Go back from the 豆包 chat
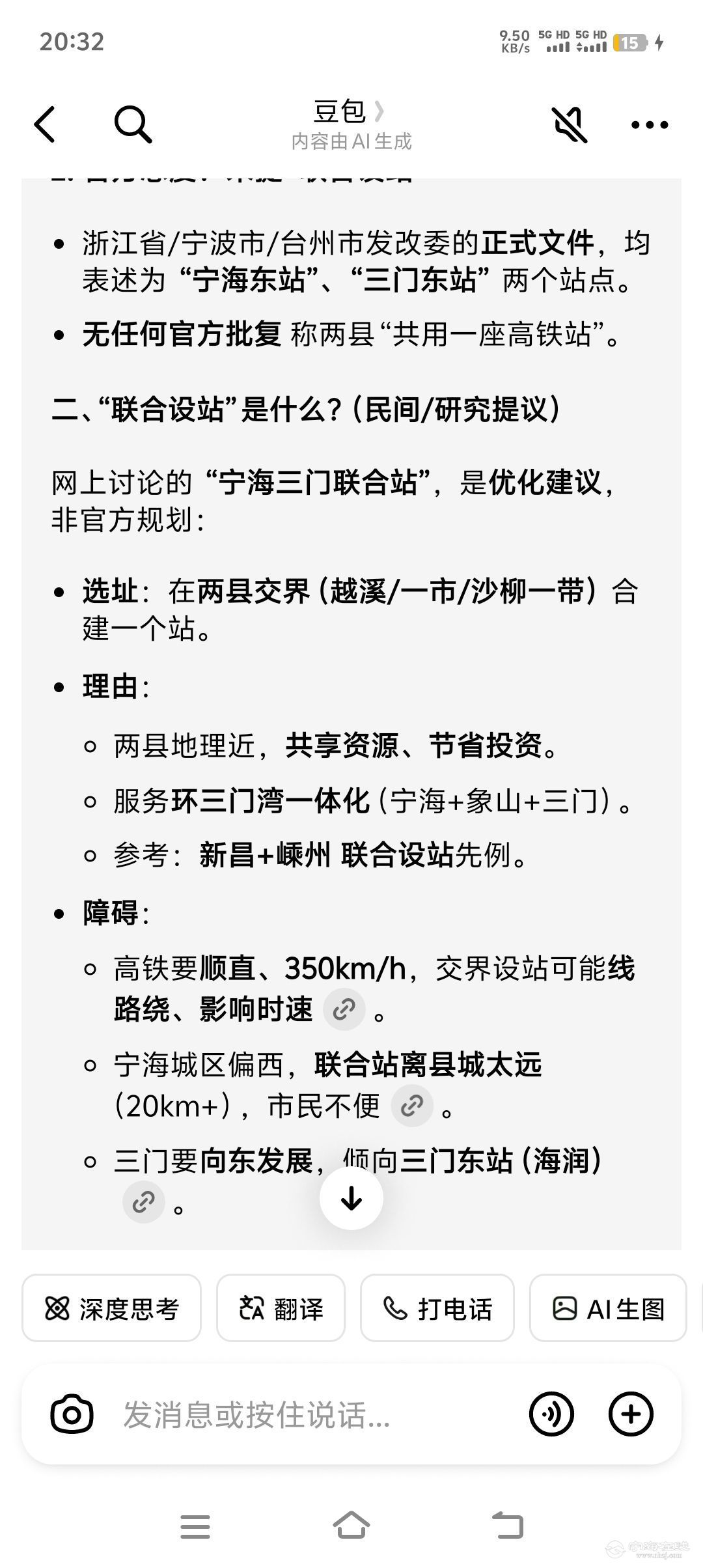 pyautogui.click(x=45, y=124)
